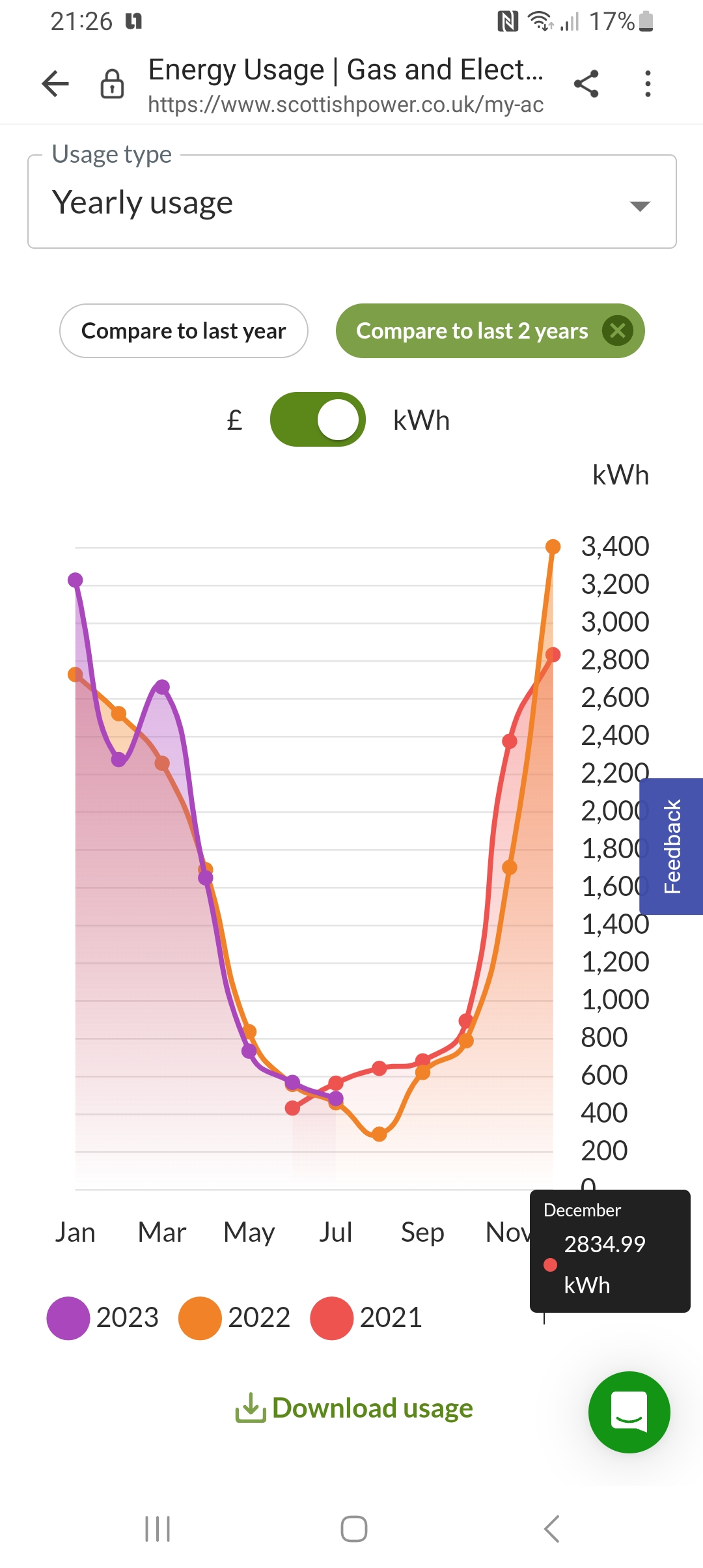Viewport: 703px width, 1568px height.
Task: Select Compare to last year
Action: [x=184, y=331]
